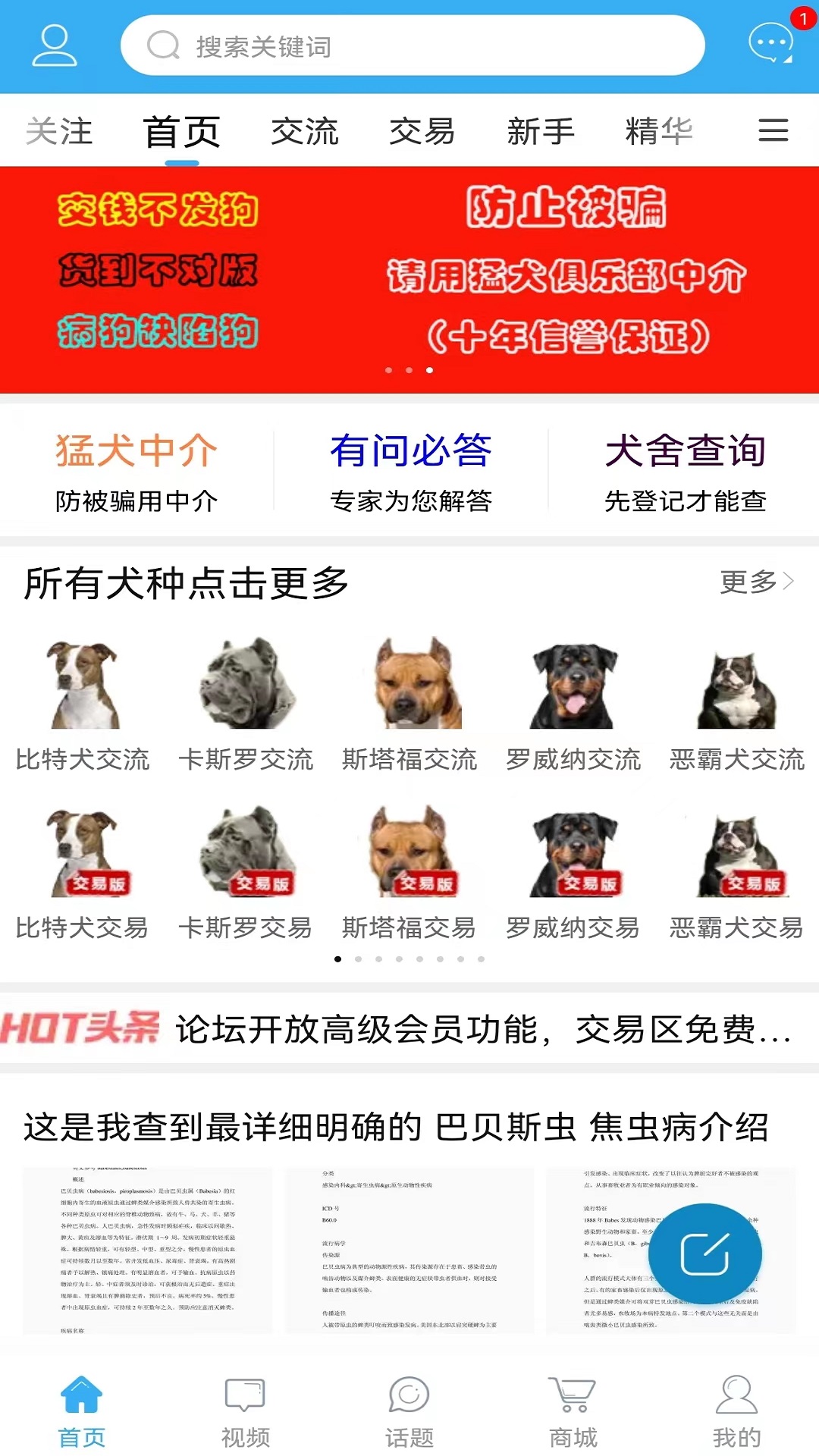Open the hamburger menu next to 精华
The height and width of the screenshot is (1456, 819).
coord(771,130)
